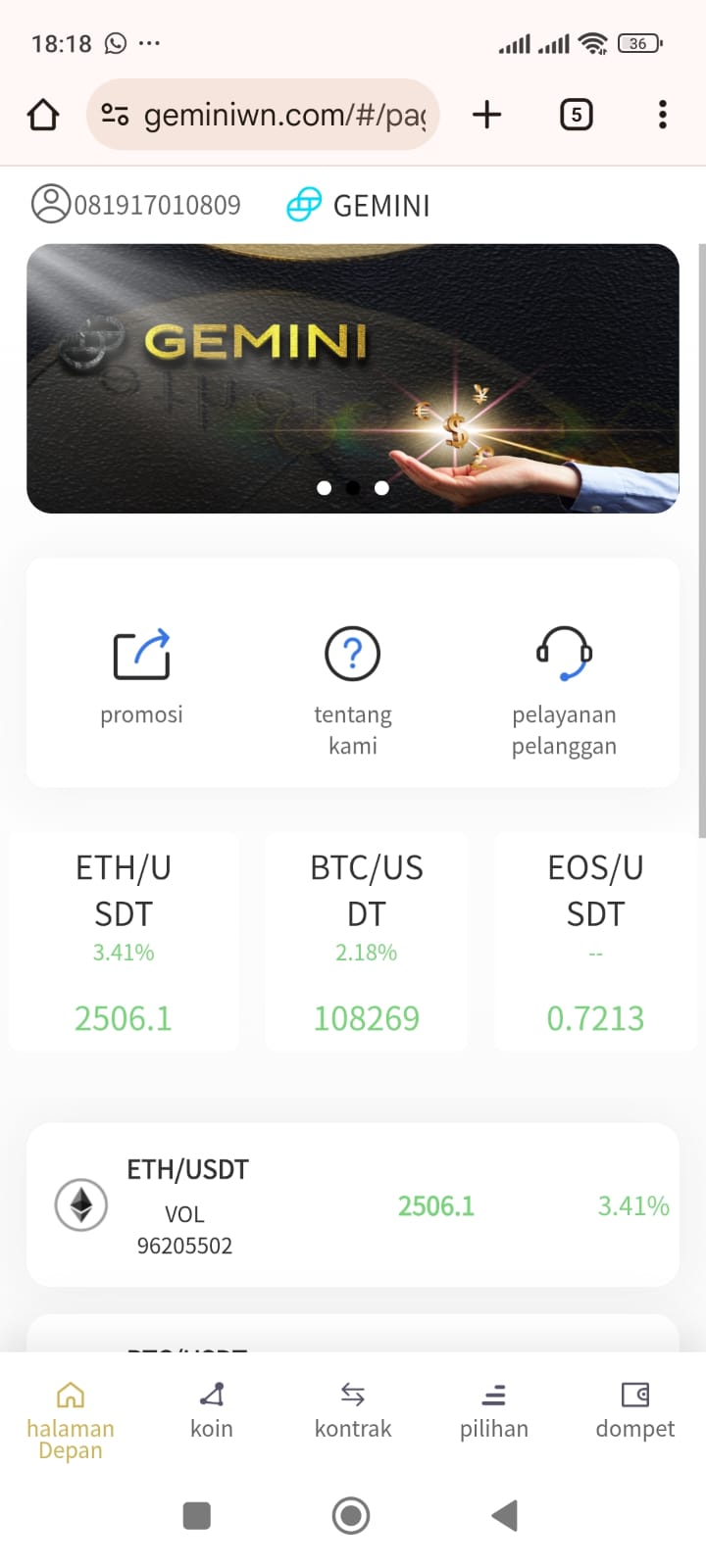
Task: Open the GEMINI gold banner
Action: pyautogui.click(x=353, y=378)
